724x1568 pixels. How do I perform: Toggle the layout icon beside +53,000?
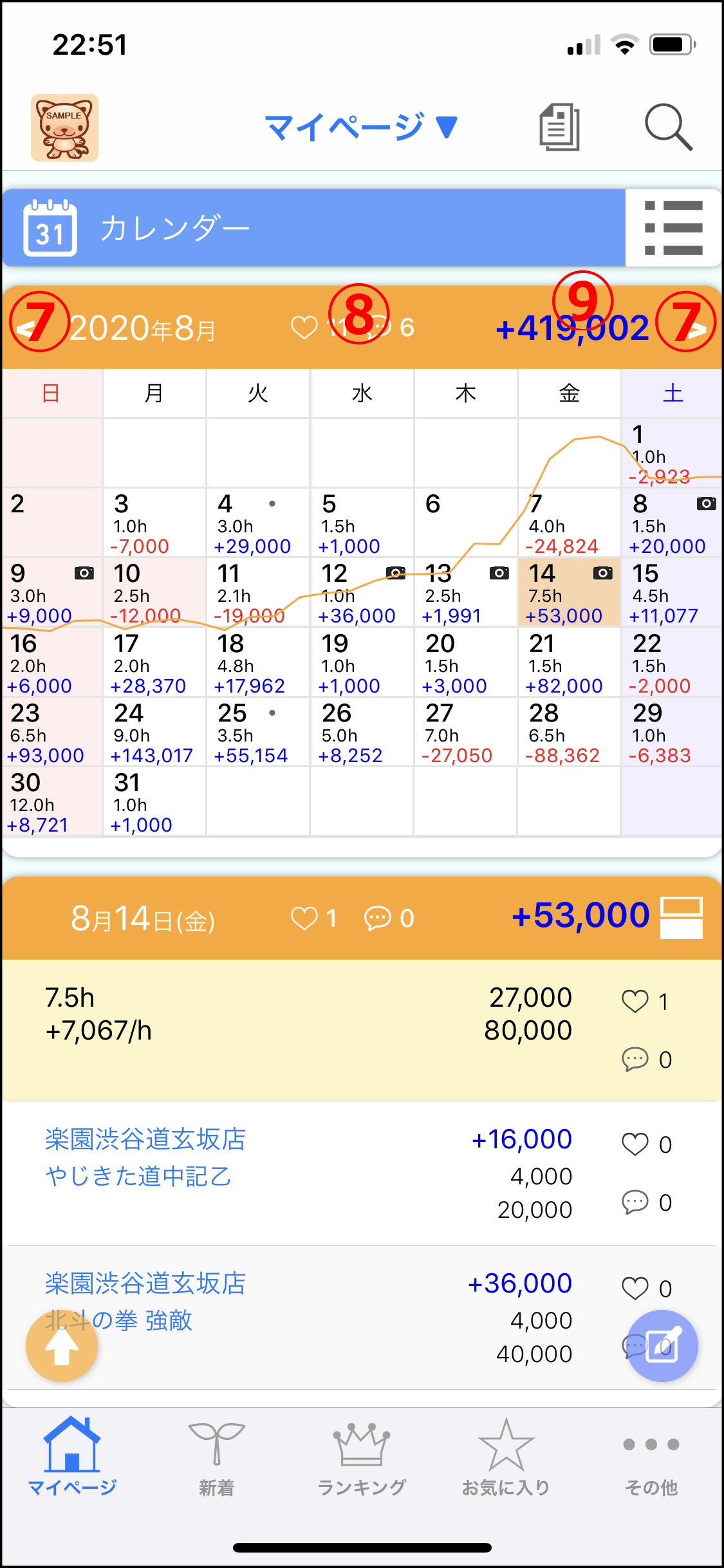click(682, 917)
